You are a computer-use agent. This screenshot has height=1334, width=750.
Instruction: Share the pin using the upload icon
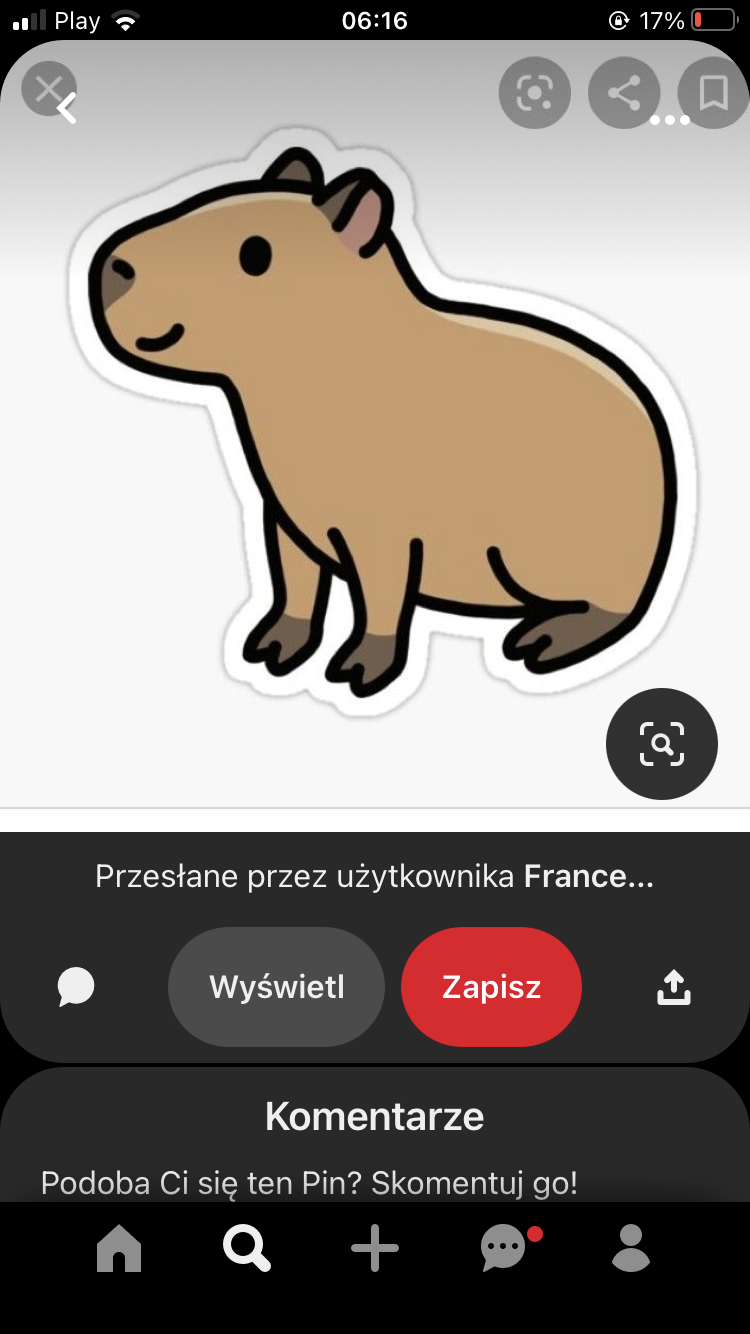674,987
